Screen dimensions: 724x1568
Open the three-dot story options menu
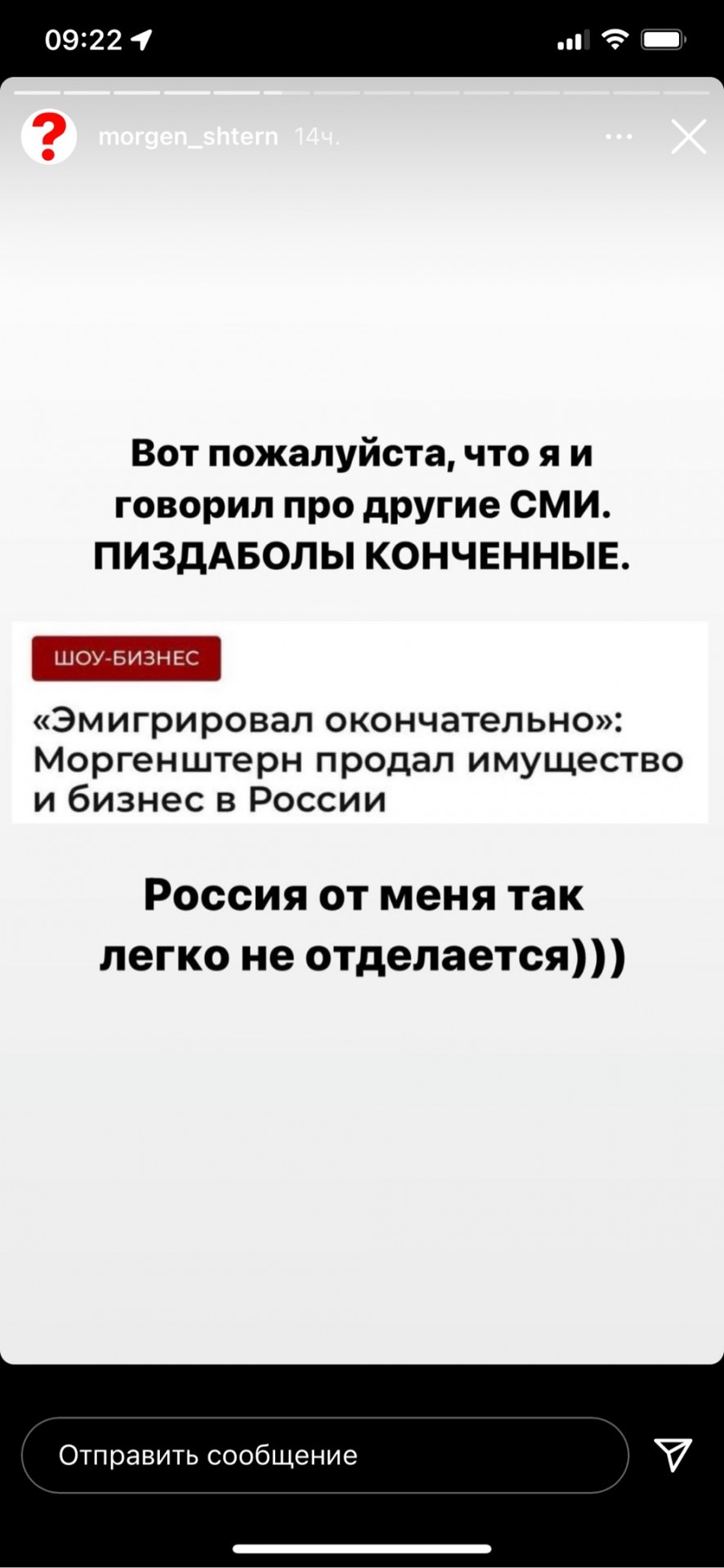[619, 137]
